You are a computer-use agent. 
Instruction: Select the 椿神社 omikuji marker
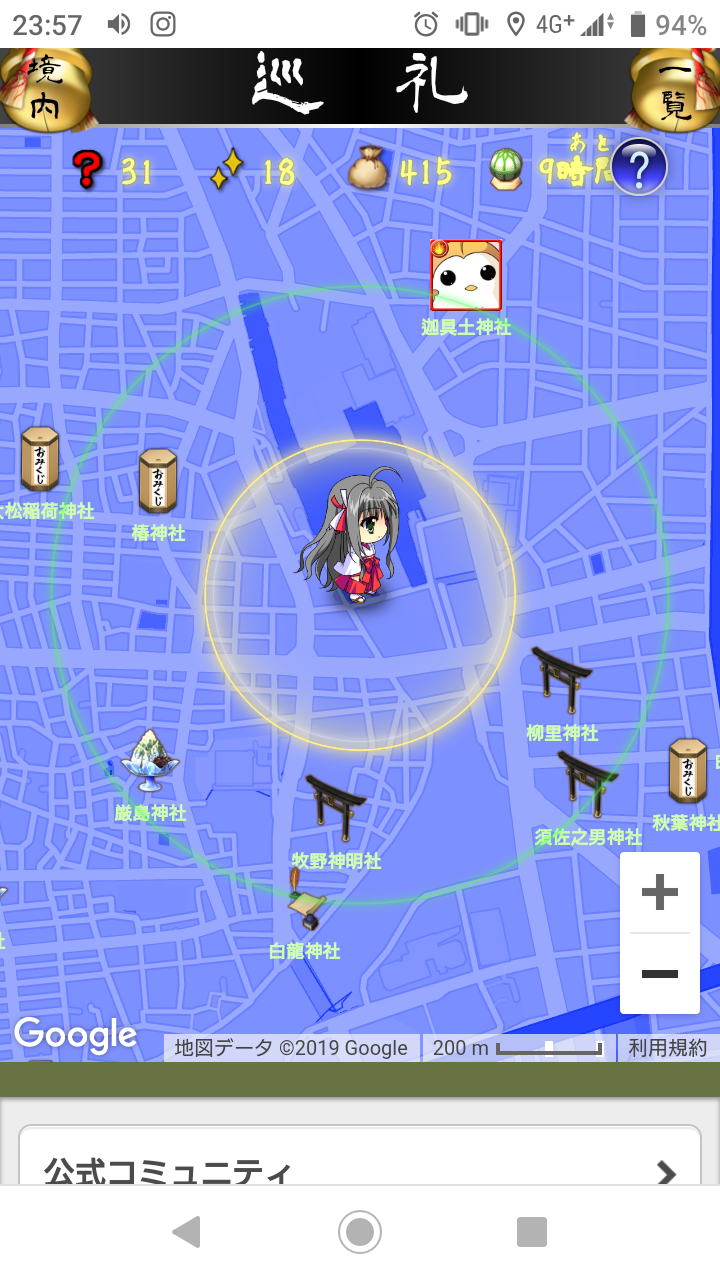point(158,481)
